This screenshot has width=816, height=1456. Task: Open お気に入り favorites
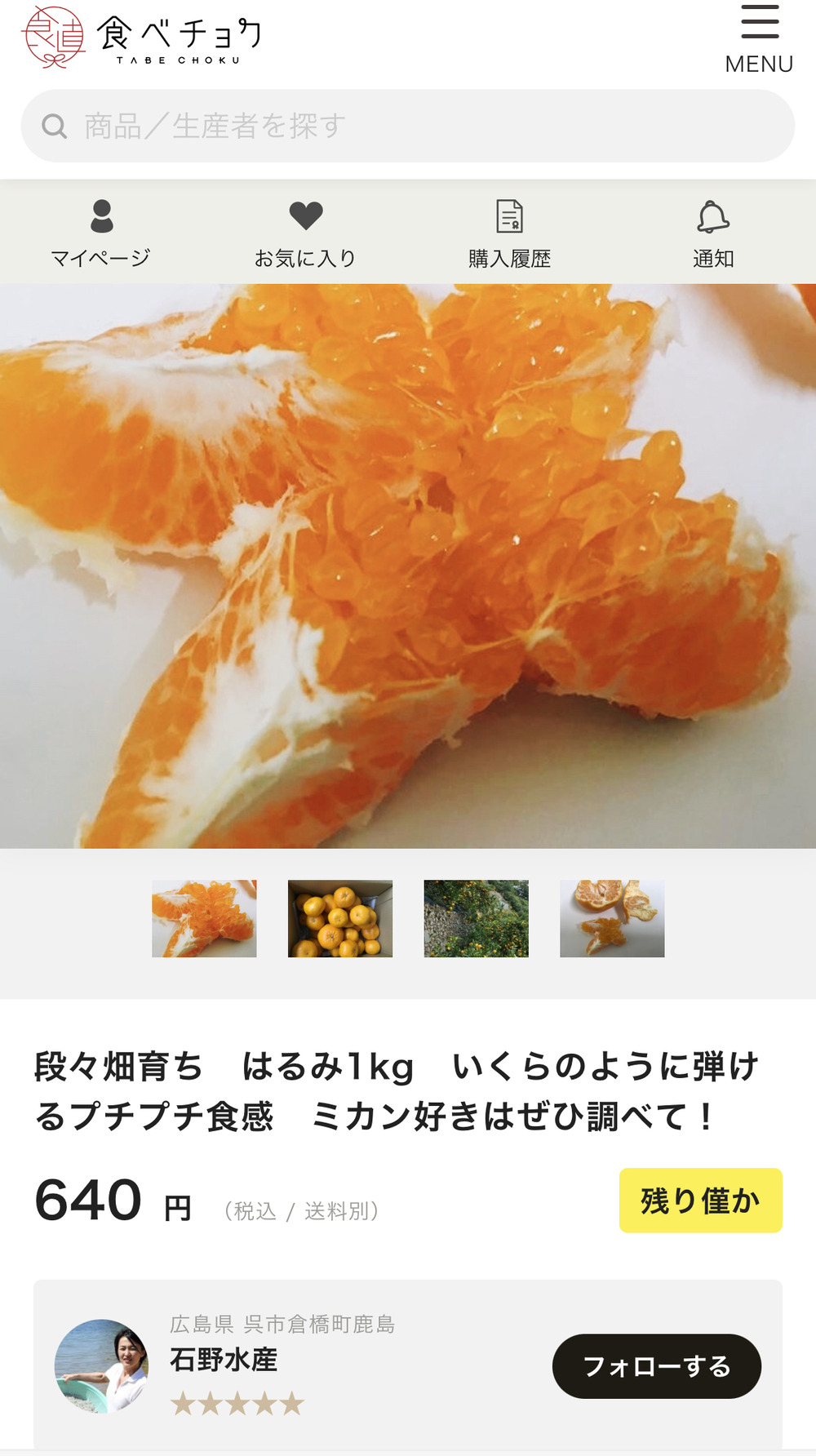(x=305, y=233)
